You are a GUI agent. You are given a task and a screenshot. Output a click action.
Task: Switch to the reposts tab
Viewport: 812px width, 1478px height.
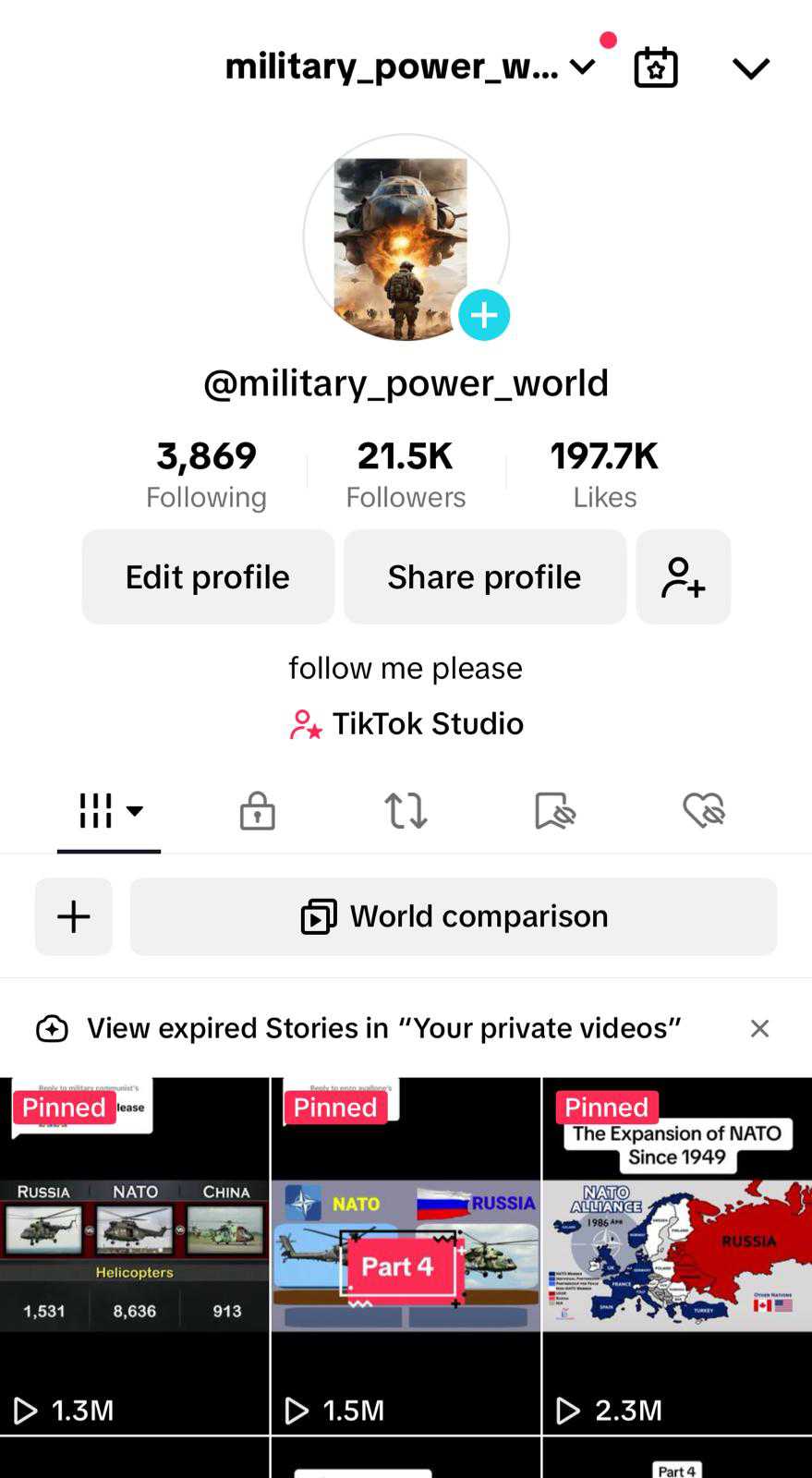[406, 811]
